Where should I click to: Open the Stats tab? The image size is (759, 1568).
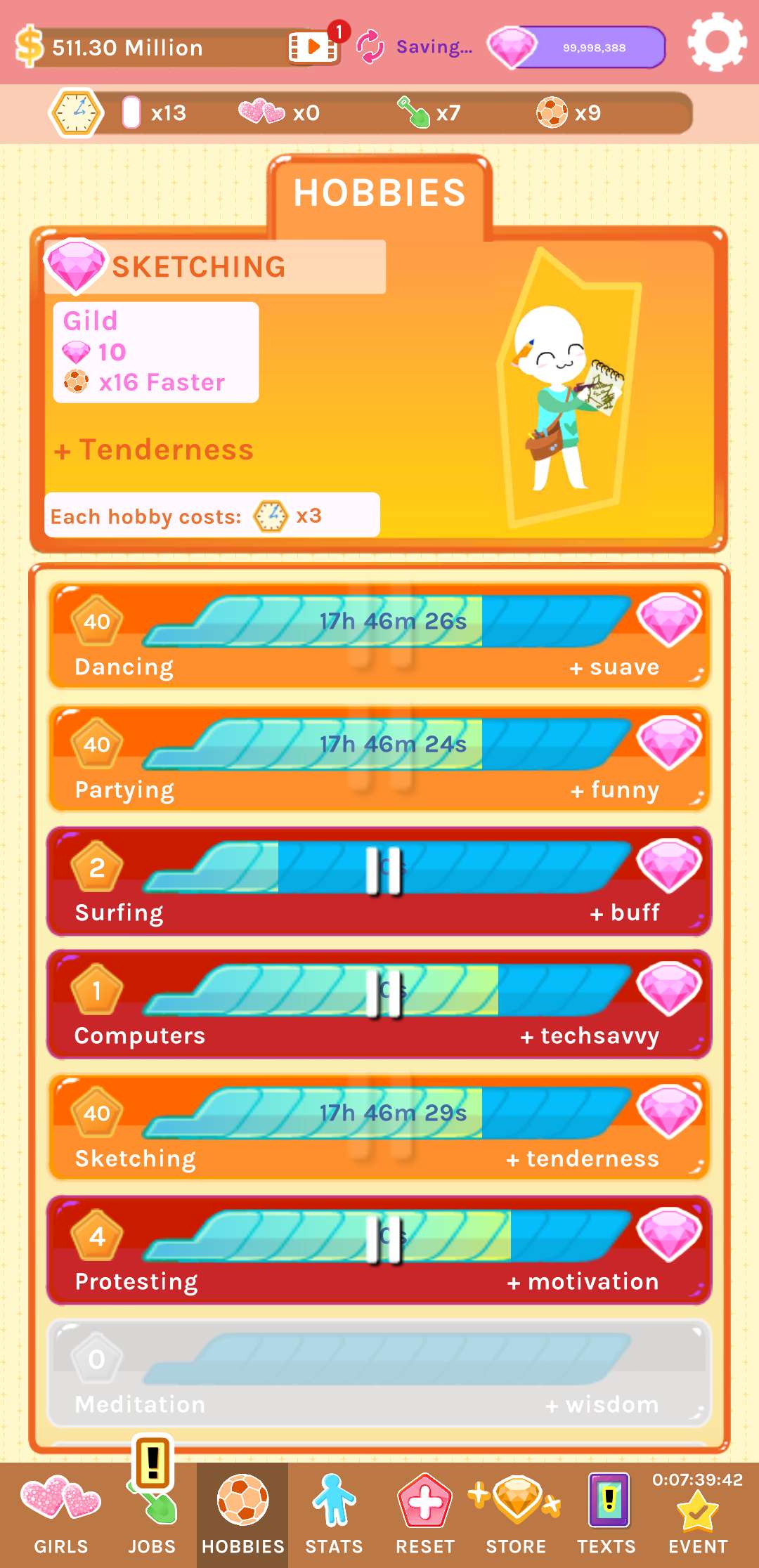click(334, 1514)
